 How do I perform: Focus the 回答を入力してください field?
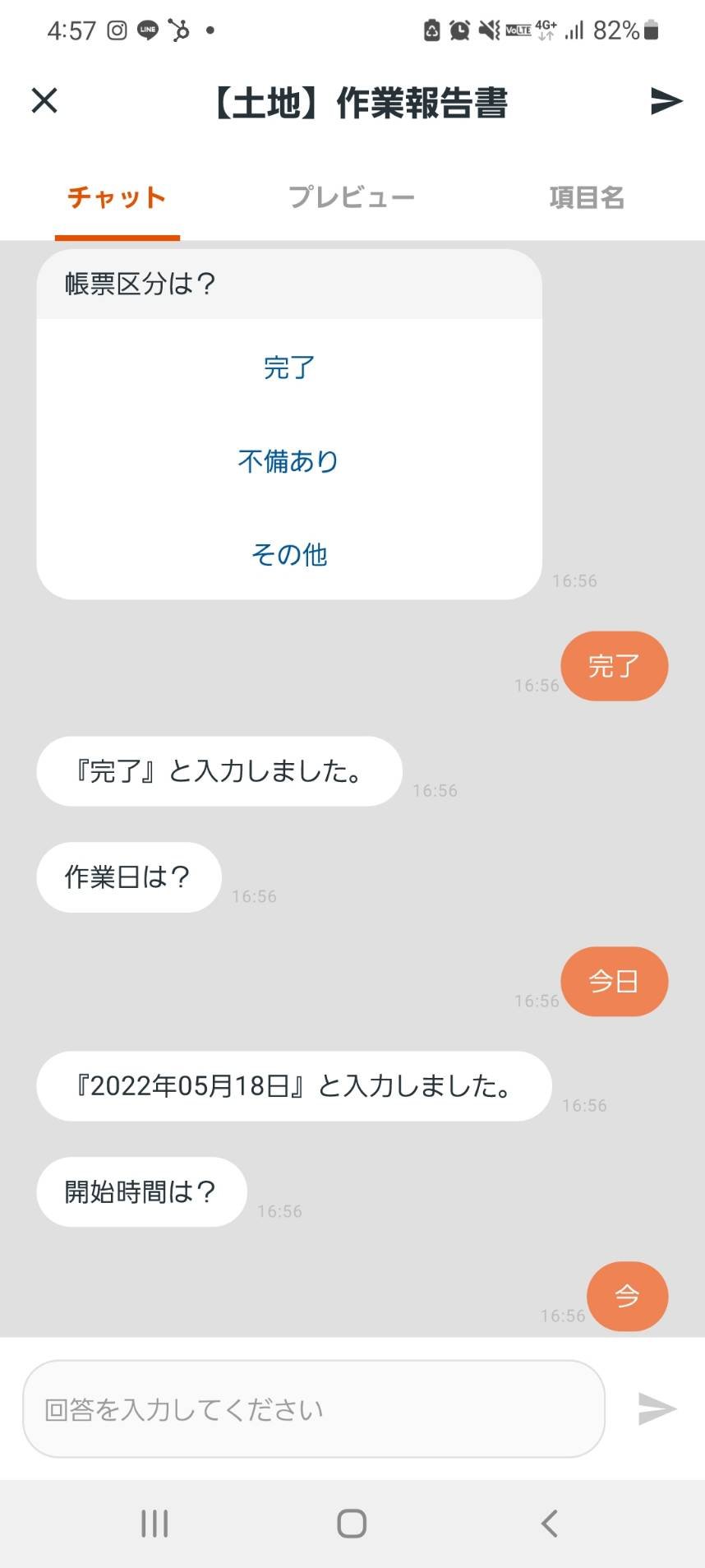[314, 1409]
